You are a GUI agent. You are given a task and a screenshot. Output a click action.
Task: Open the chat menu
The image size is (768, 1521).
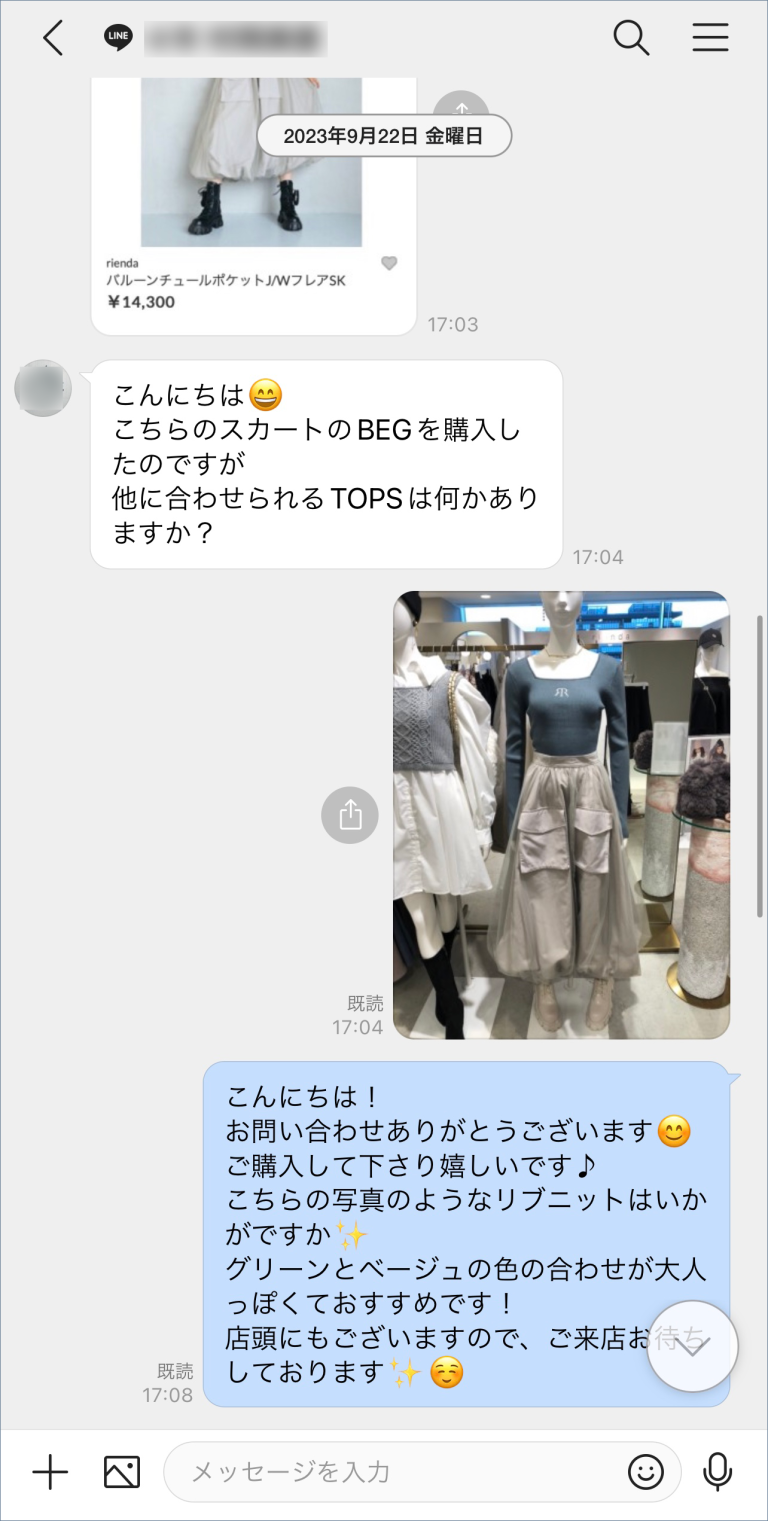pos(710,39)
